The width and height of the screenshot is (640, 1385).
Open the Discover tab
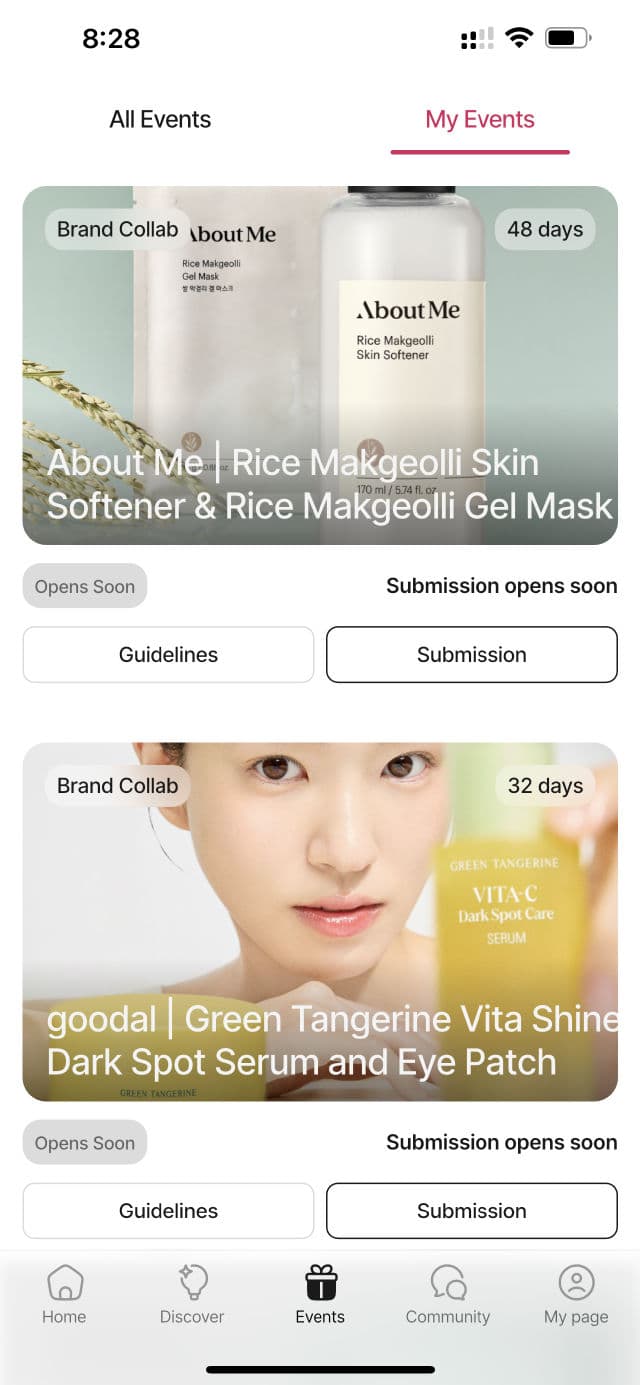(x=192, y=1295)
